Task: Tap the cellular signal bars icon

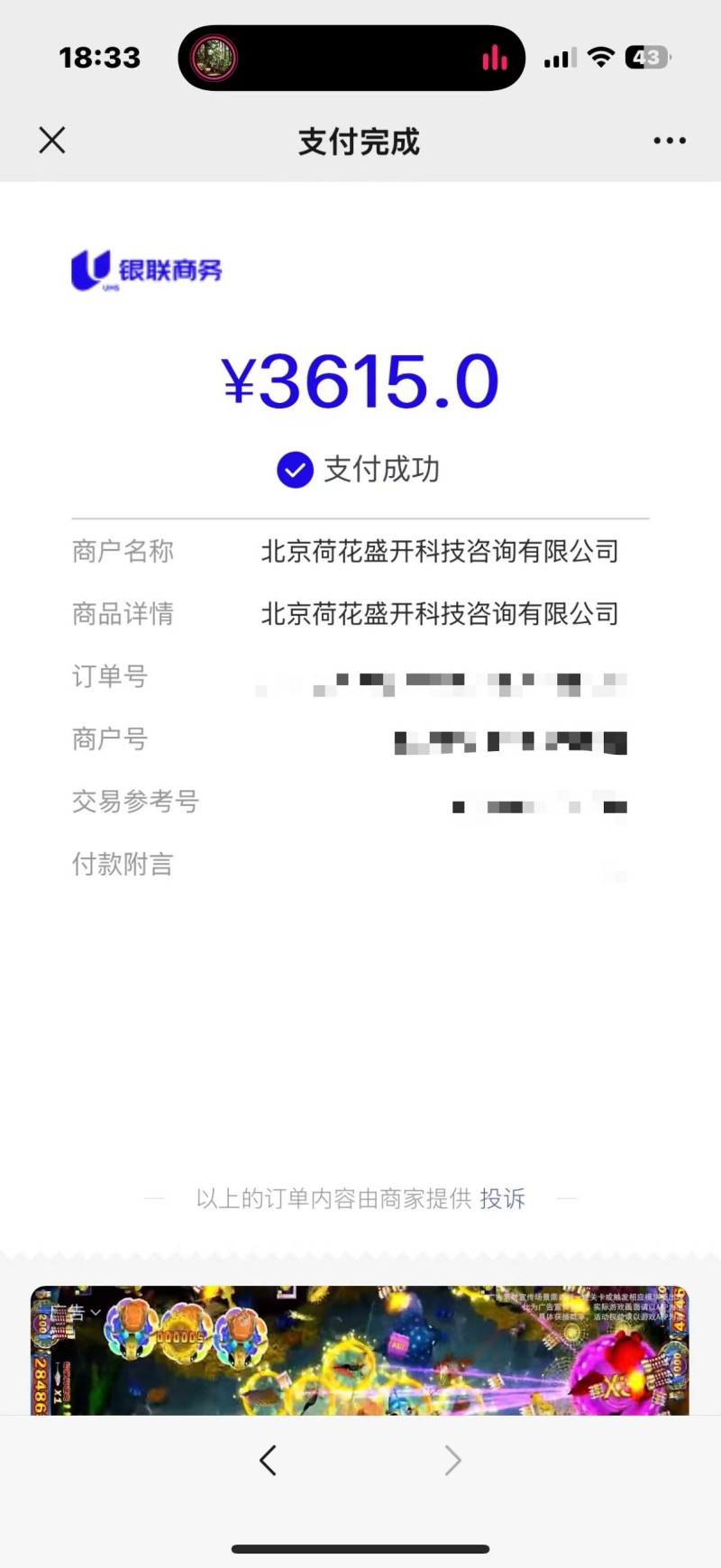Action: (559, 56)
